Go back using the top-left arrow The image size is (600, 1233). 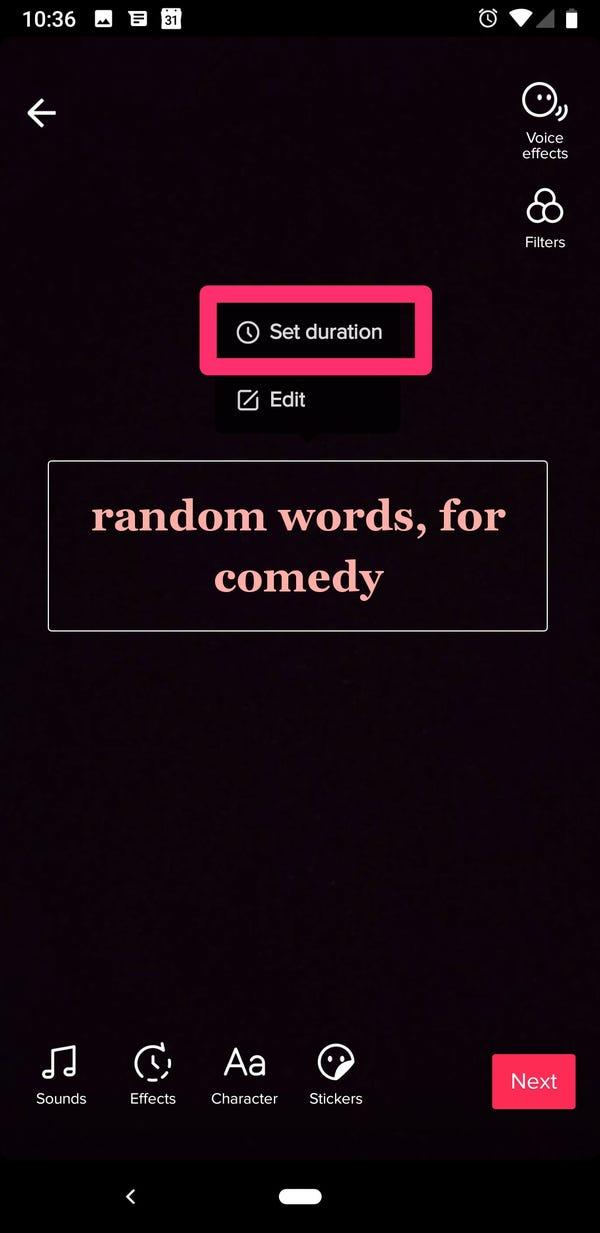(41, 113)
